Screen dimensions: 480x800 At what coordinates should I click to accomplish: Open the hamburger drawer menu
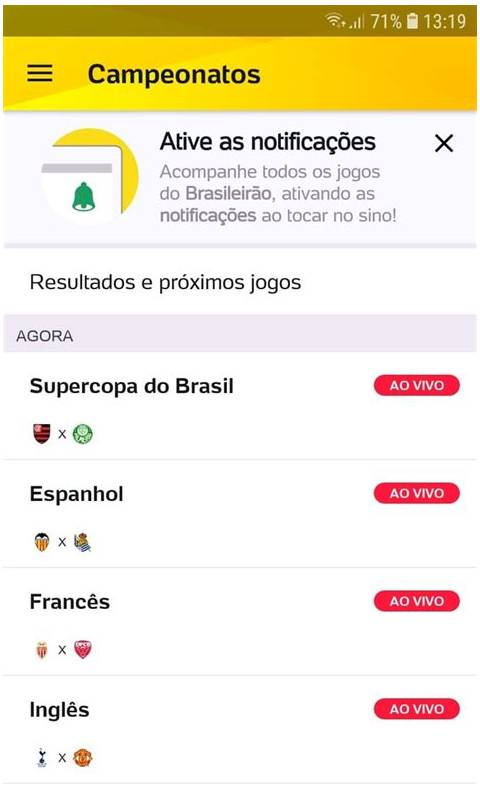40,73
